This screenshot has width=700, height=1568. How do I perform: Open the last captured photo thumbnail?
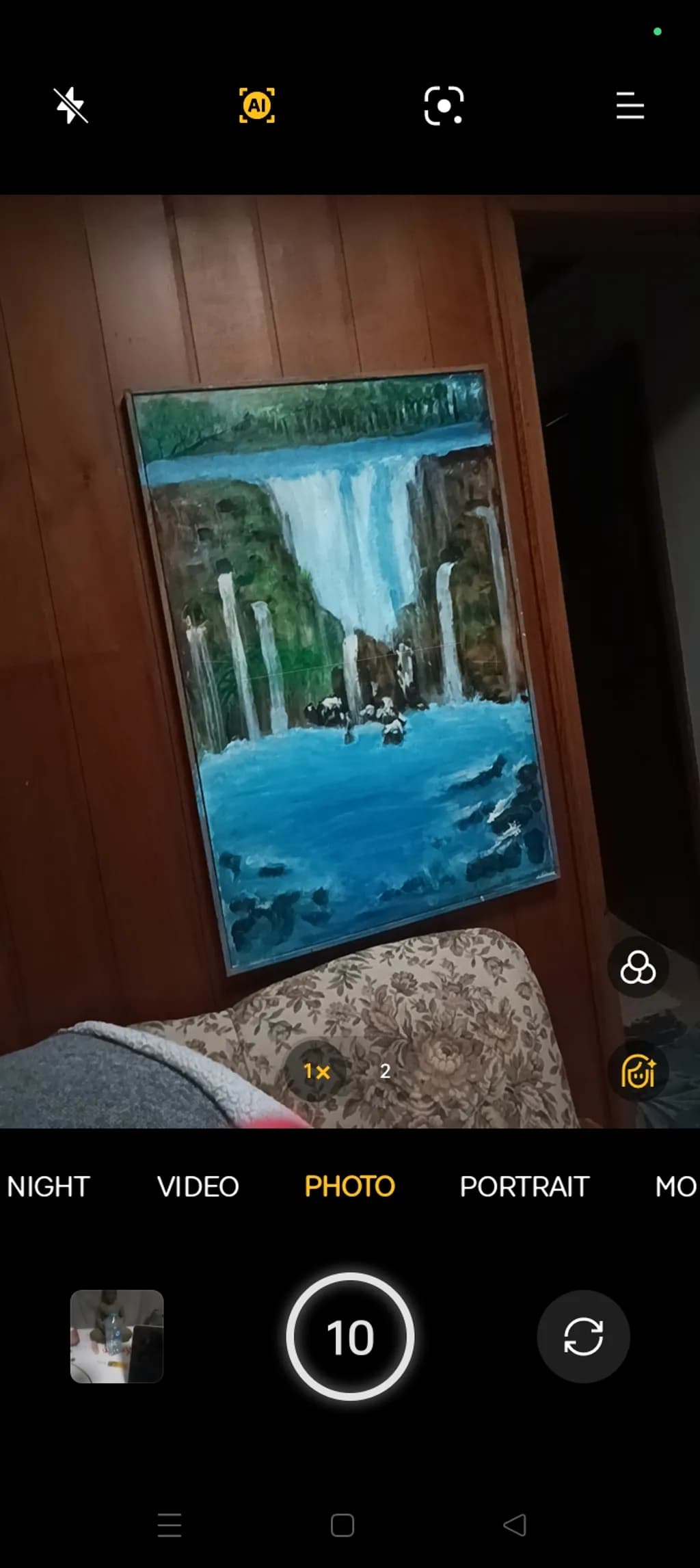click(117, 1336)
